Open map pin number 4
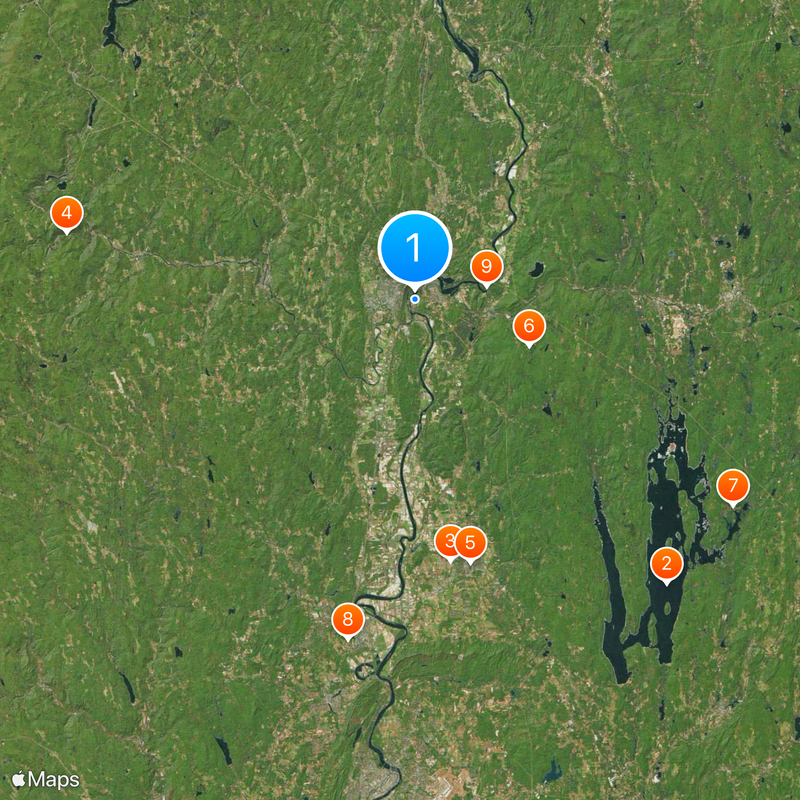Image resolution: width=800 pixels, height=800 pixels. (x=66, y=213)
